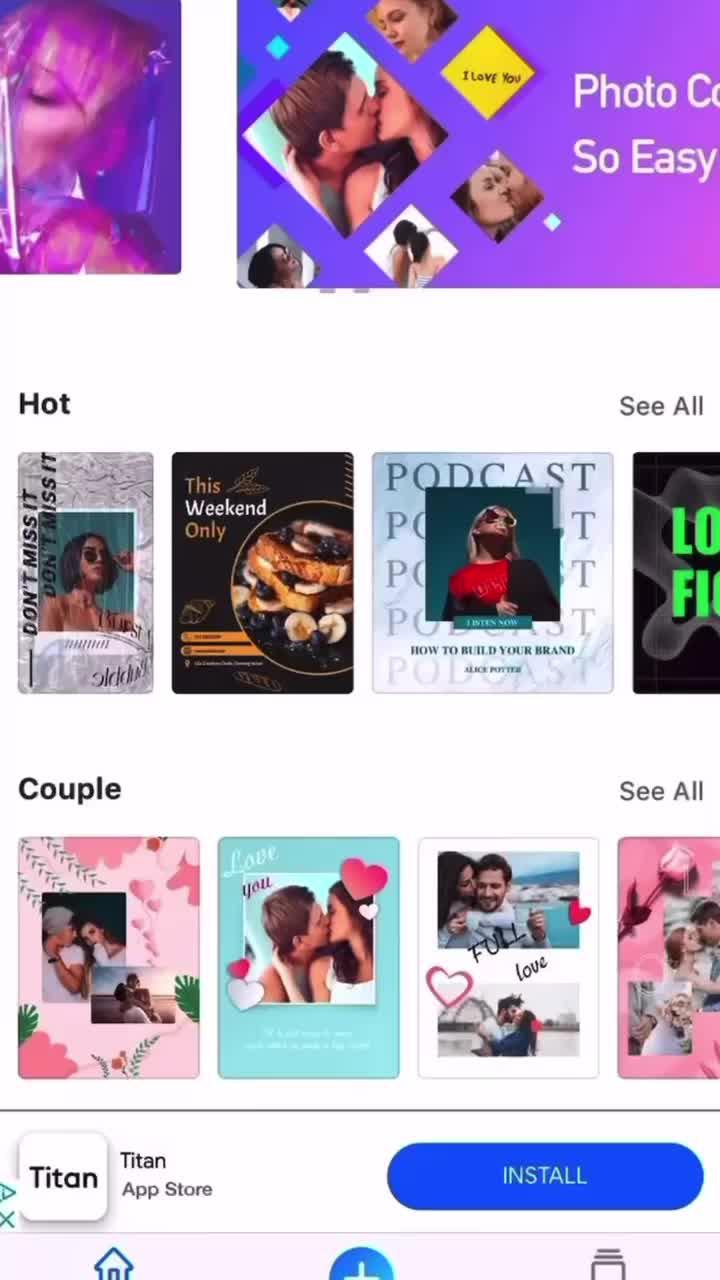The image size is (720, 1280).
Task: Open the pink neon banner on left
Action: [90, 136]
